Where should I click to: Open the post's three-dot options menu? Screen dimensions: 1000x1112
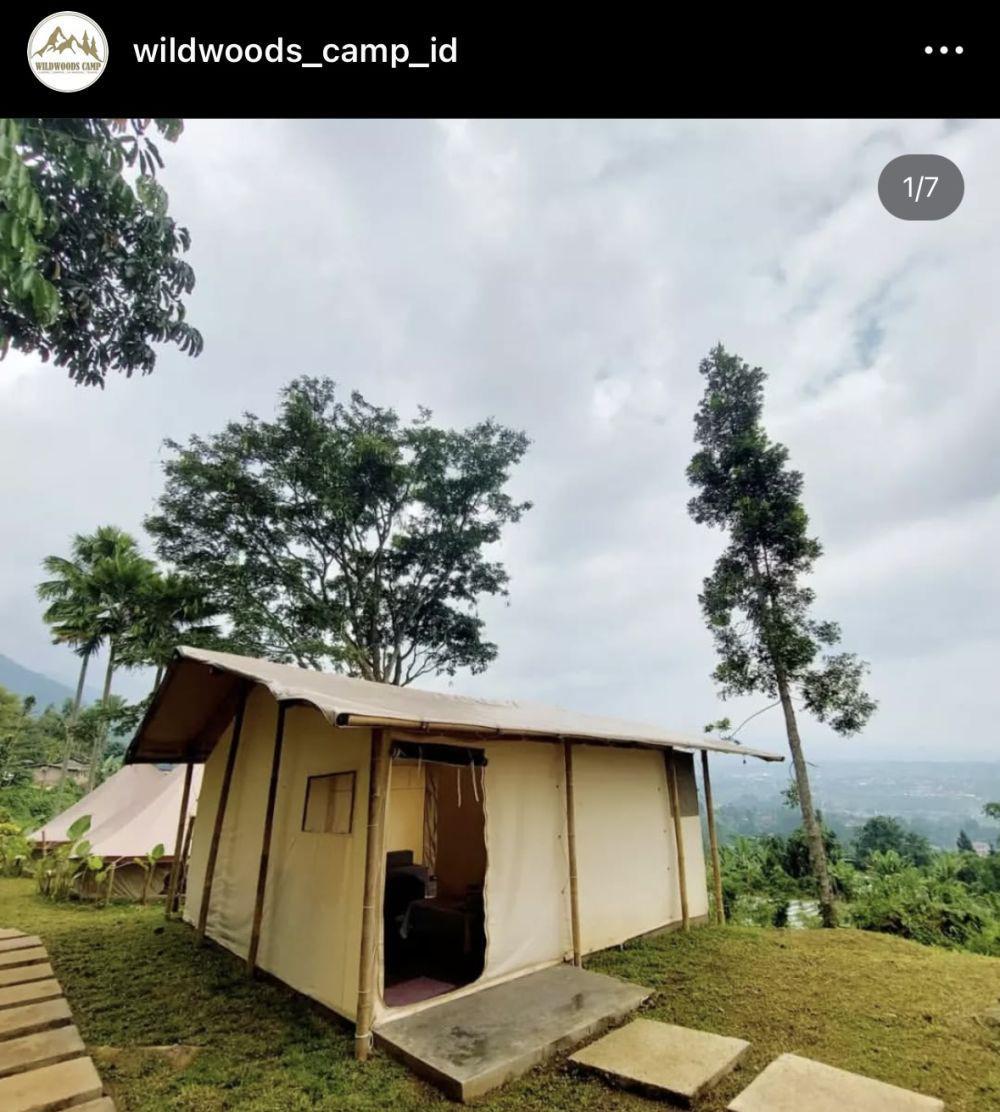(x=943, y=50)
